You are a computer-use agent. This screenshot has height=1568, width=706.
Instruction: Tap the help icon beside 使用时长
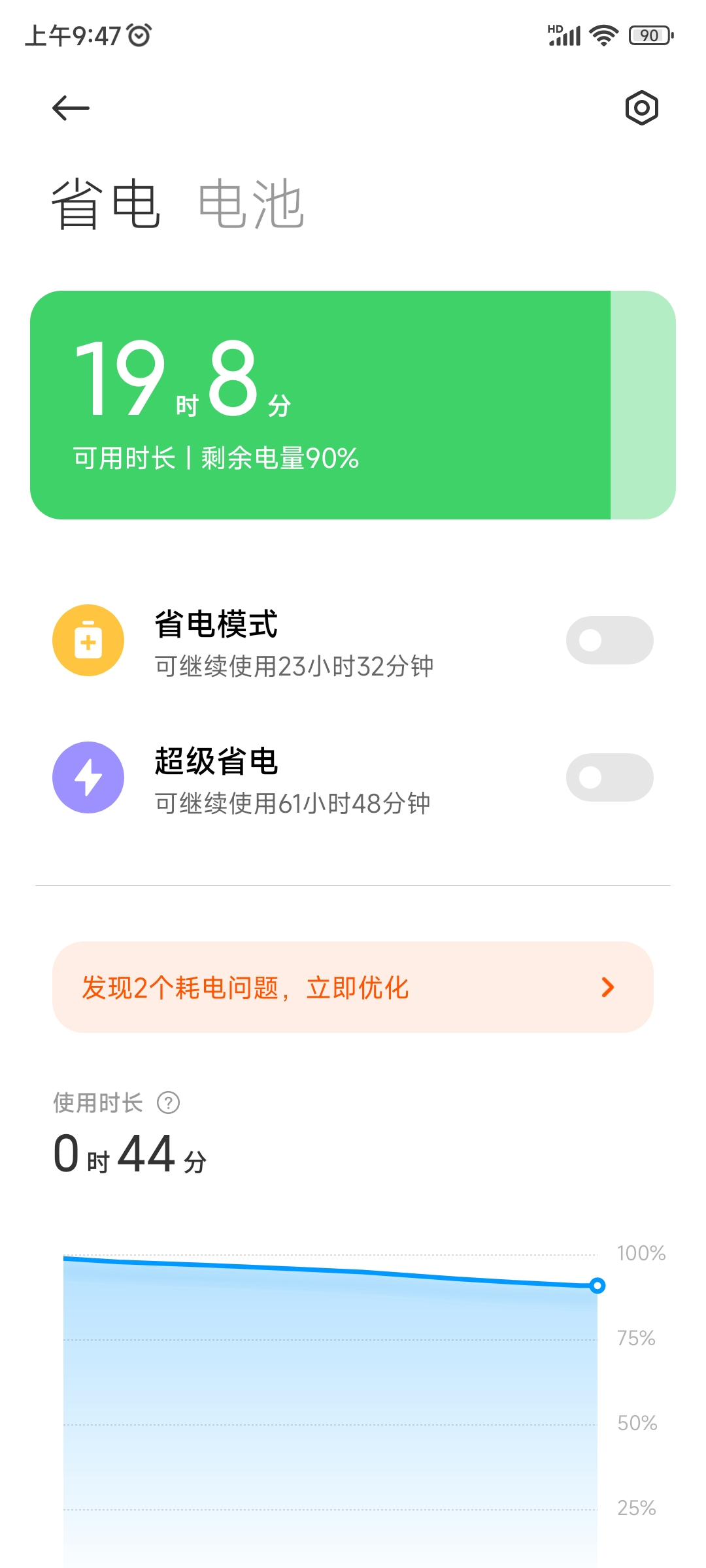tap(169, 1103)
